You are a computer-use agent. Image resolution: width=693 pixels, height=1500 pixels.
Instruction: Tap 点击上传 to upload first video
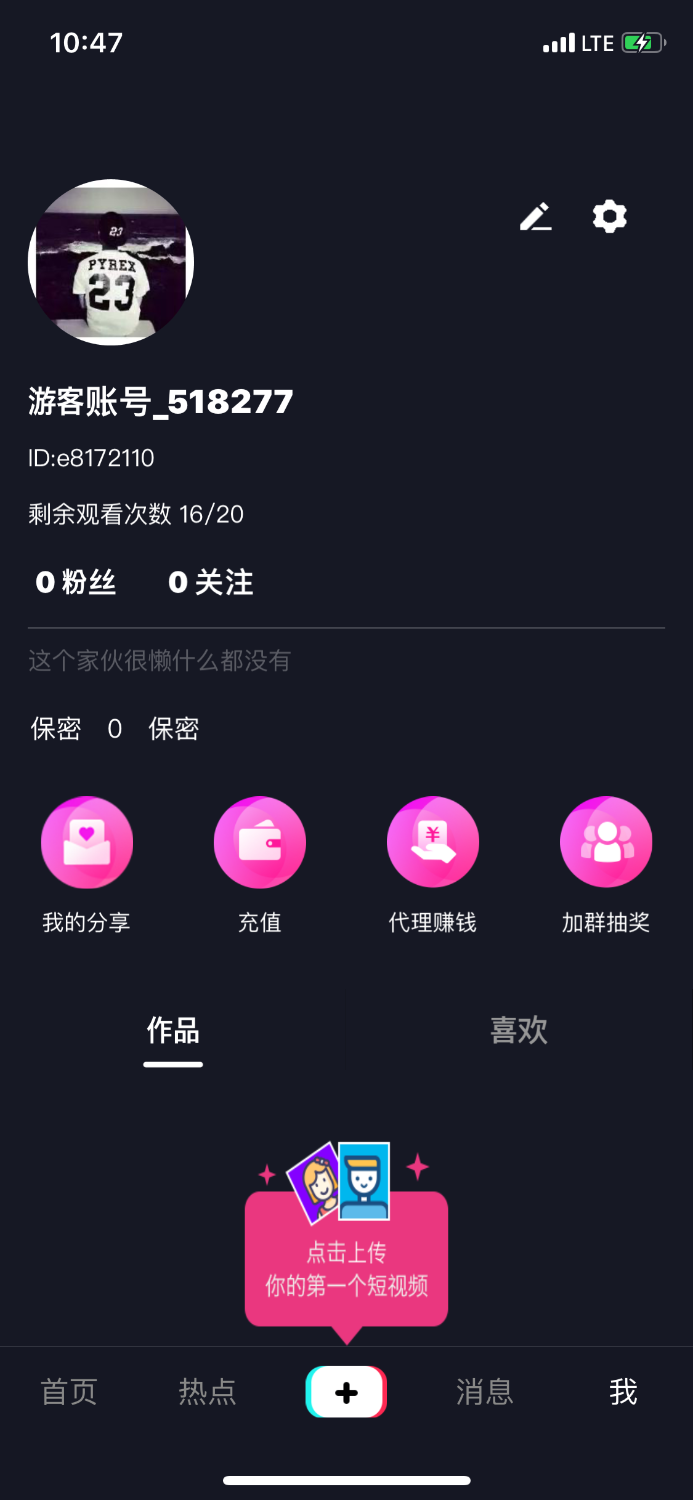(x=346, y=1268)
